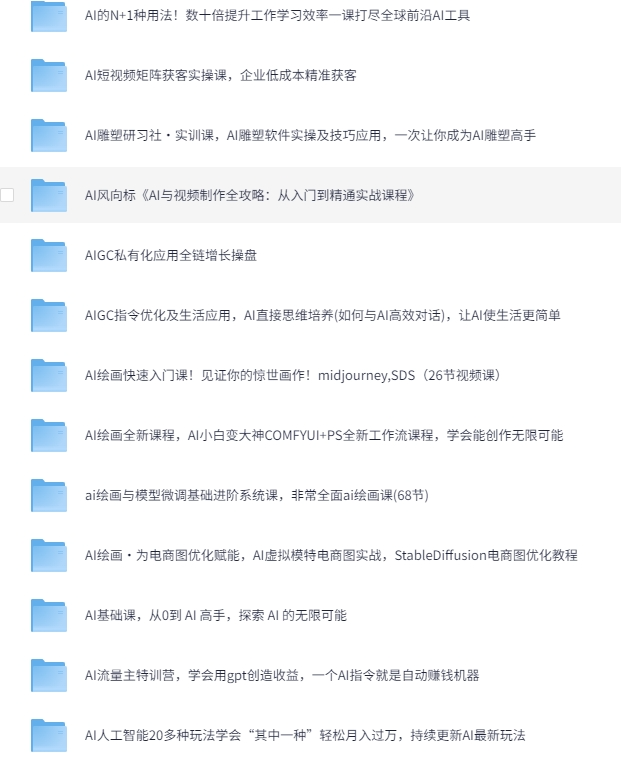Open the StableDiffusion电商图优化教程 folder

coord(331,555)
